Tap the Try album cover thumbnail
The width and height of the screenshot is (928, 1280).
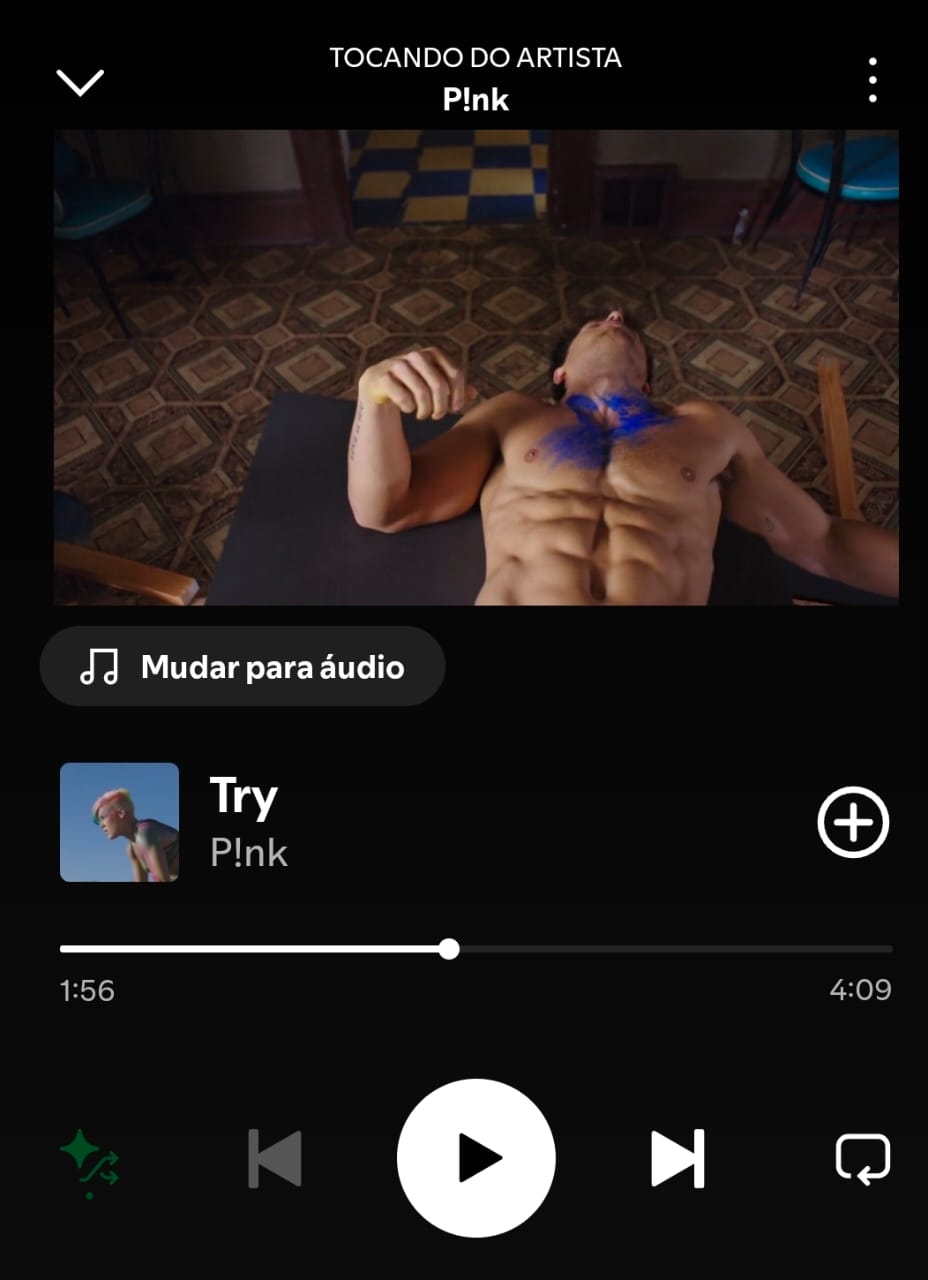119,822
